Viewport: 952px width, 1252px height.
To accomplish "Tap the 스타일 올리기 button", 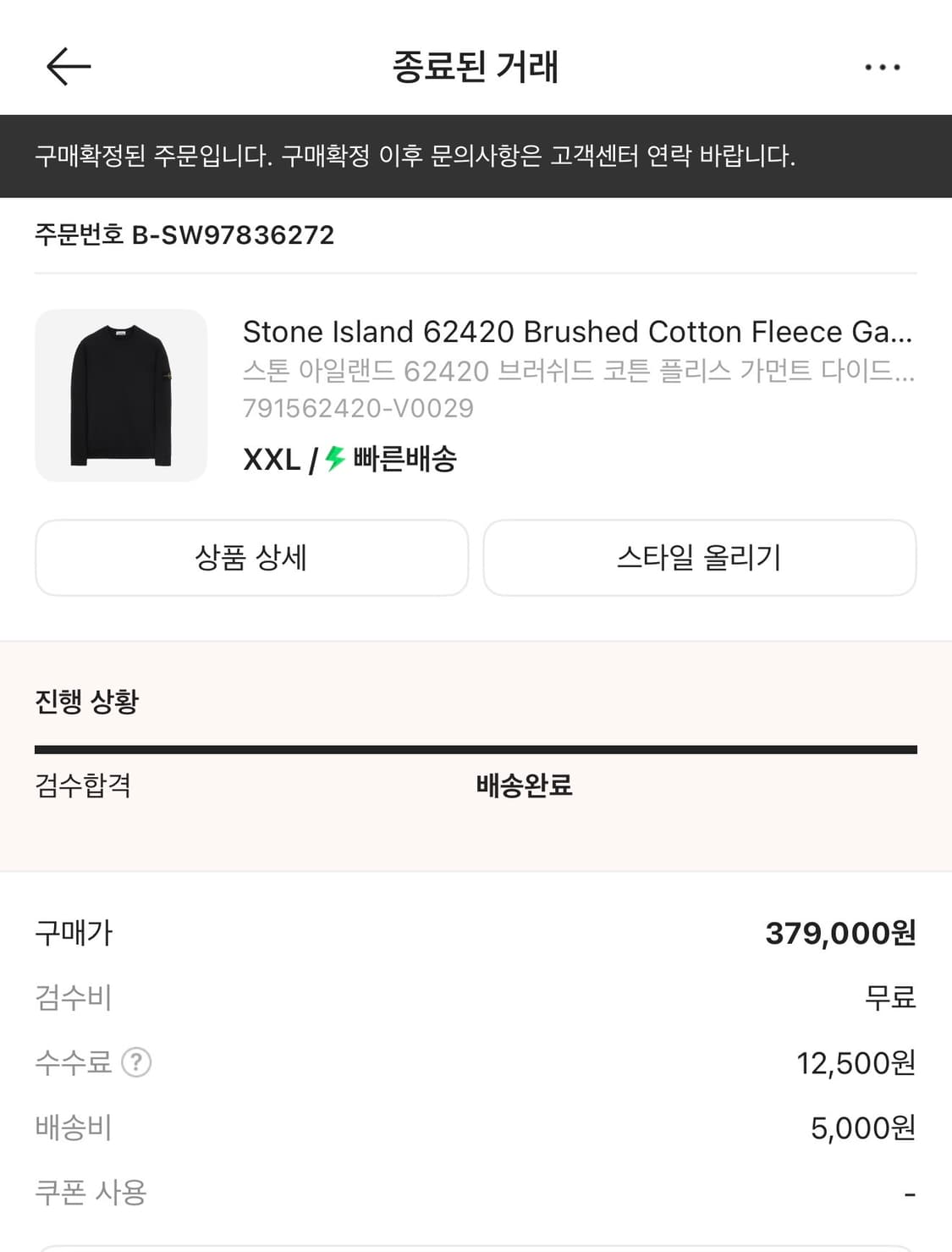I will 698,557.
